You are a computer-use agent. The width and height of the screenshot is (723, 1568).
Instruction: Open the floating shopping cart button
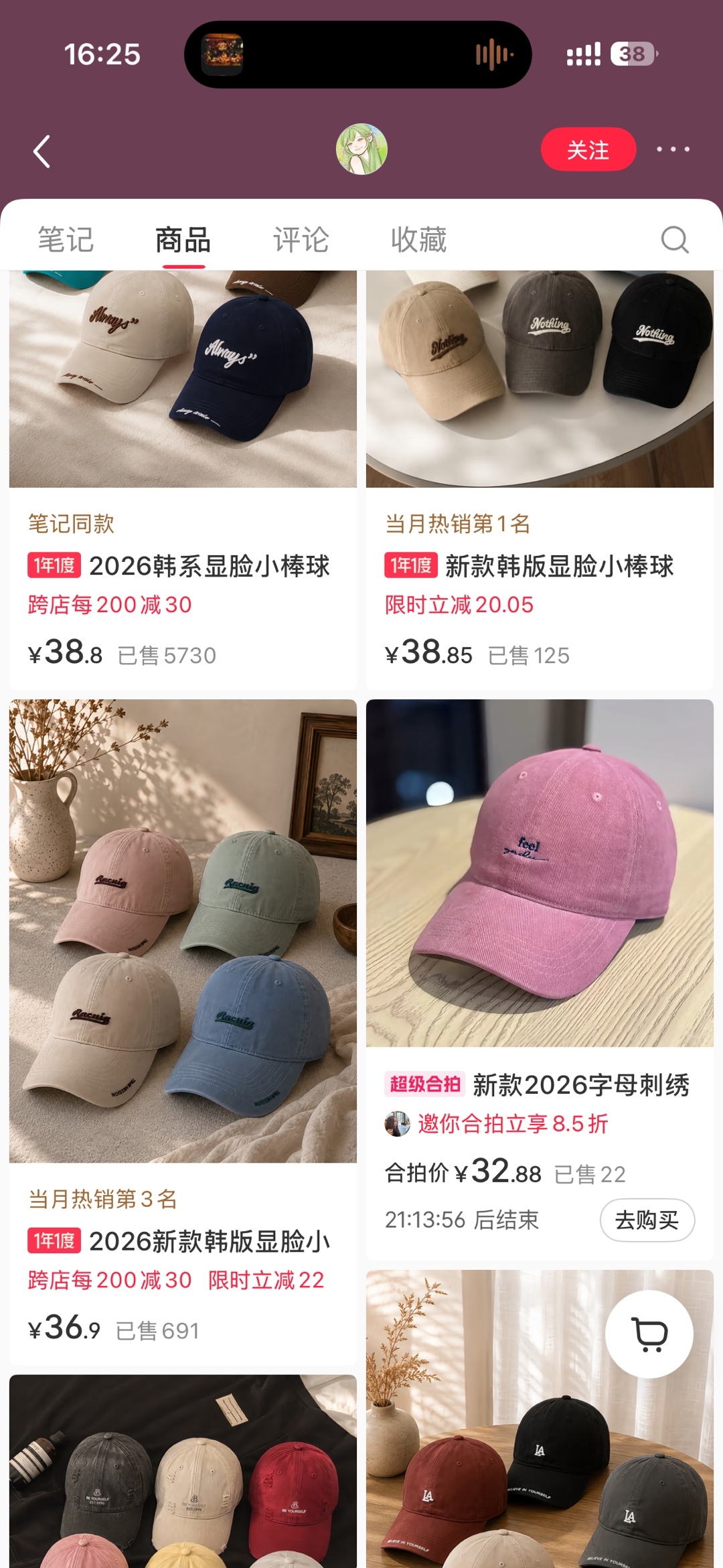point(649,1334)
